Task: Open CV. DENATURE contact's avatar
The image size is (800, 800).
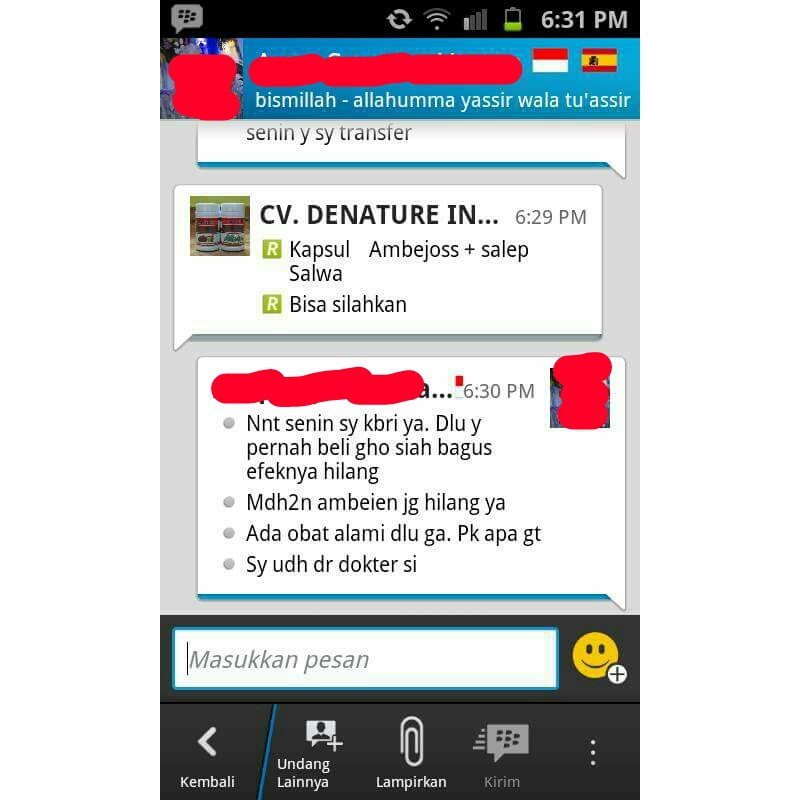Action: pos(220,226)
